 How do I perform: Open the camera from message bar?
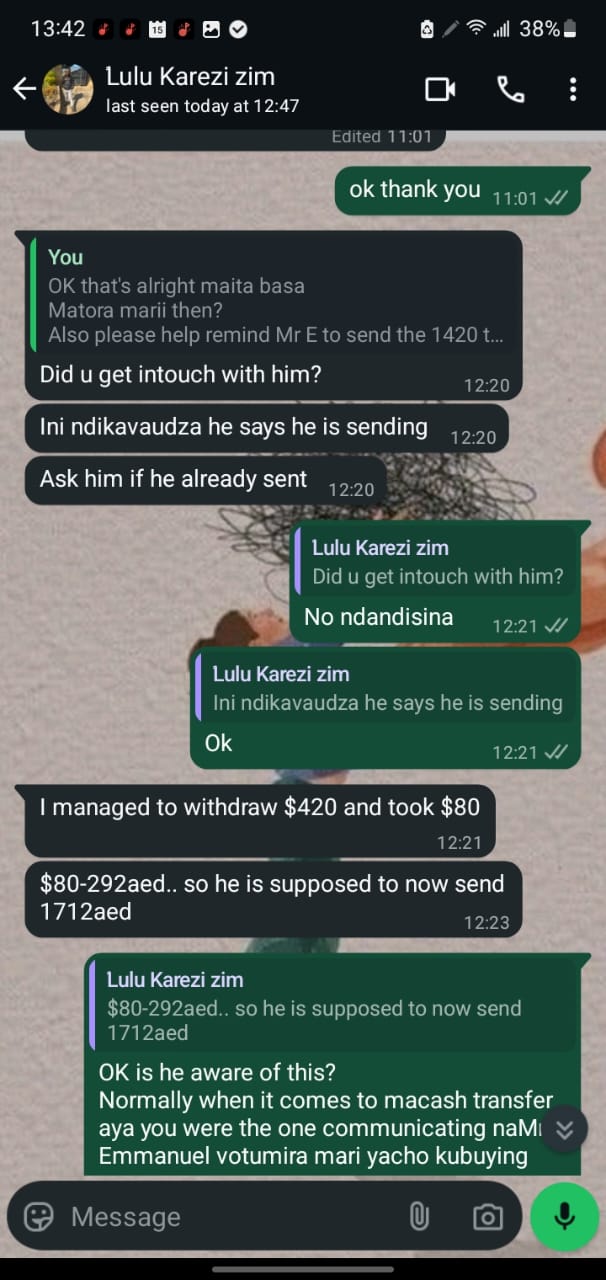487,1216
